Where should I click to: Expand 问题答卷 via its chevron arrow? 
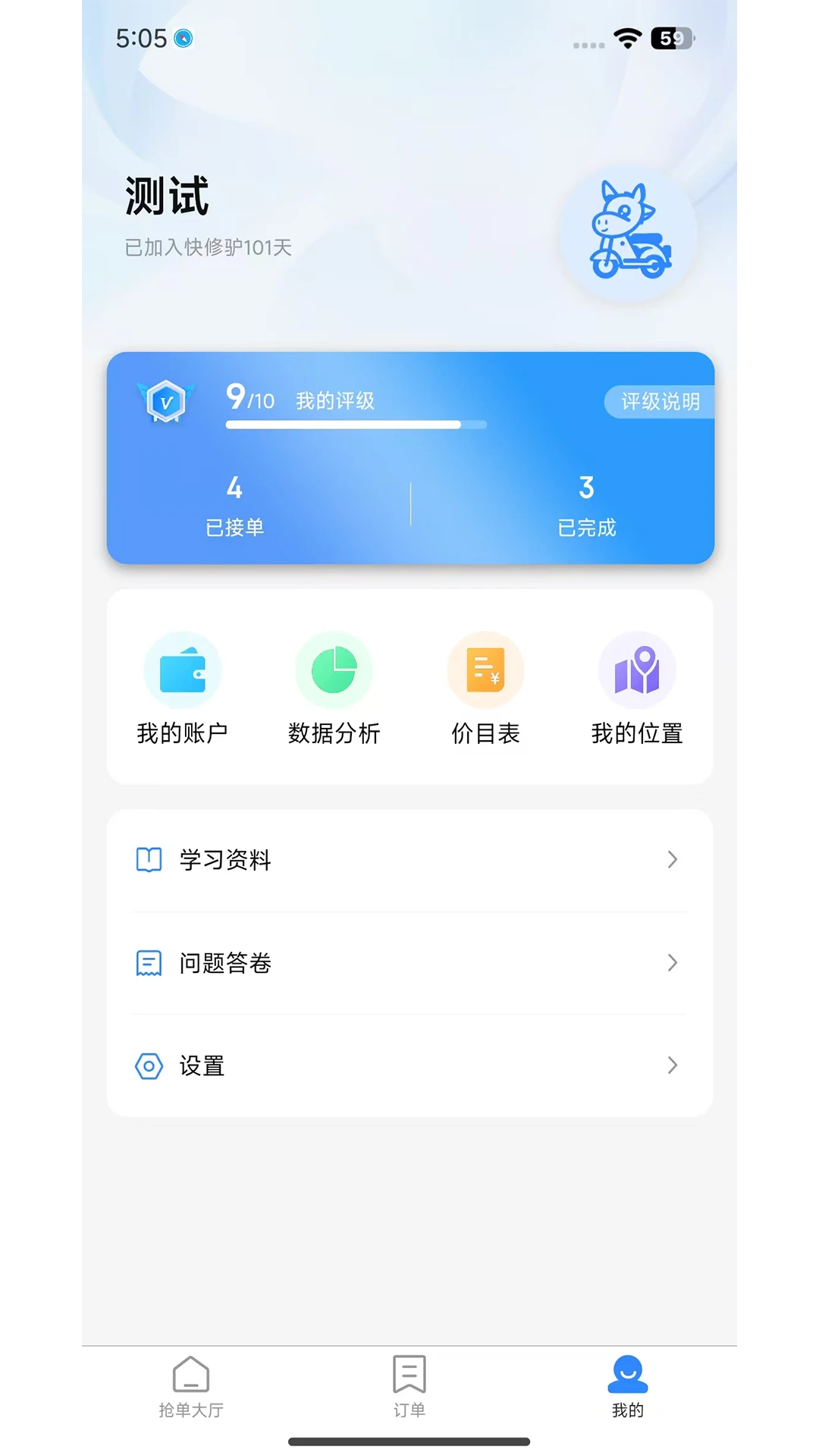(672, 963)
